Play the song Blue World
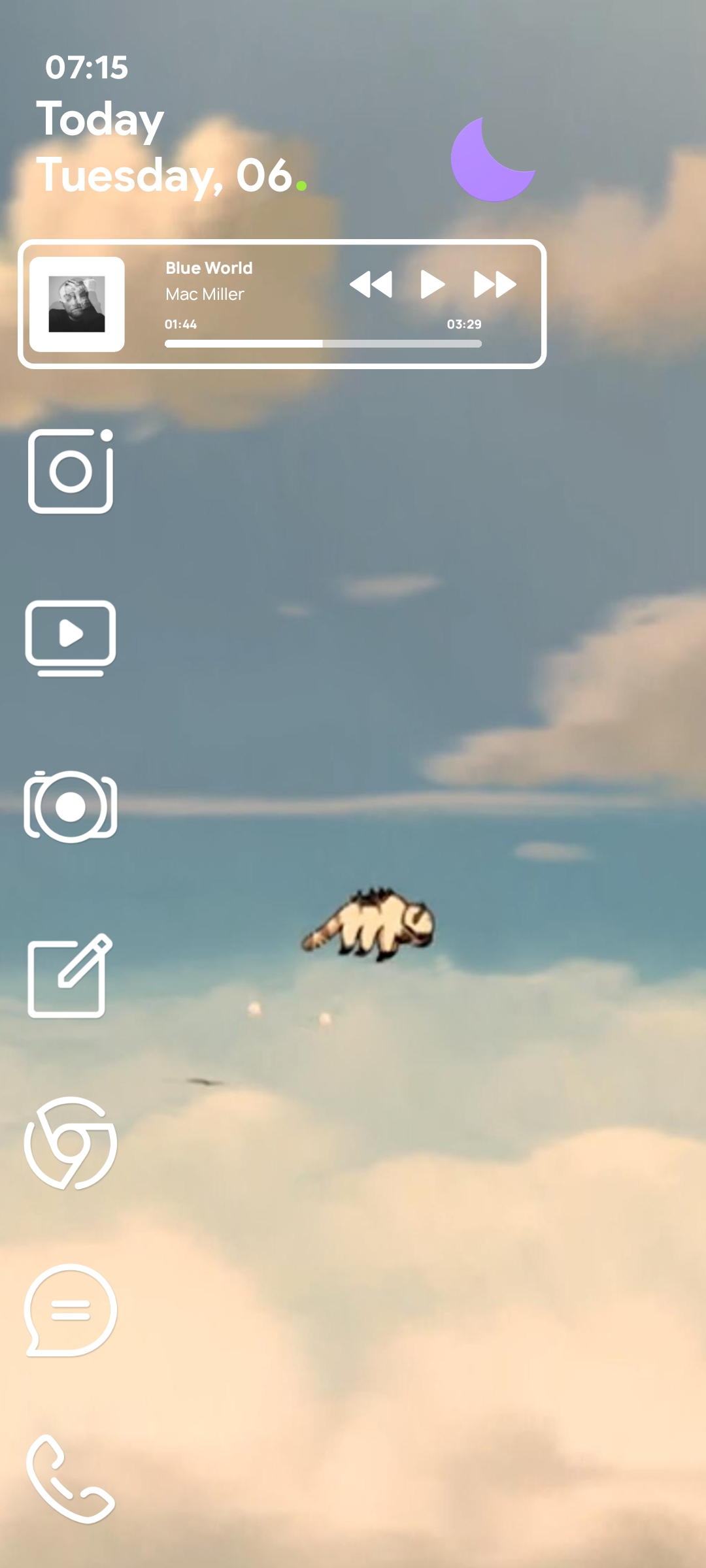The image size is (706, 1568). (x=433, y=284)
